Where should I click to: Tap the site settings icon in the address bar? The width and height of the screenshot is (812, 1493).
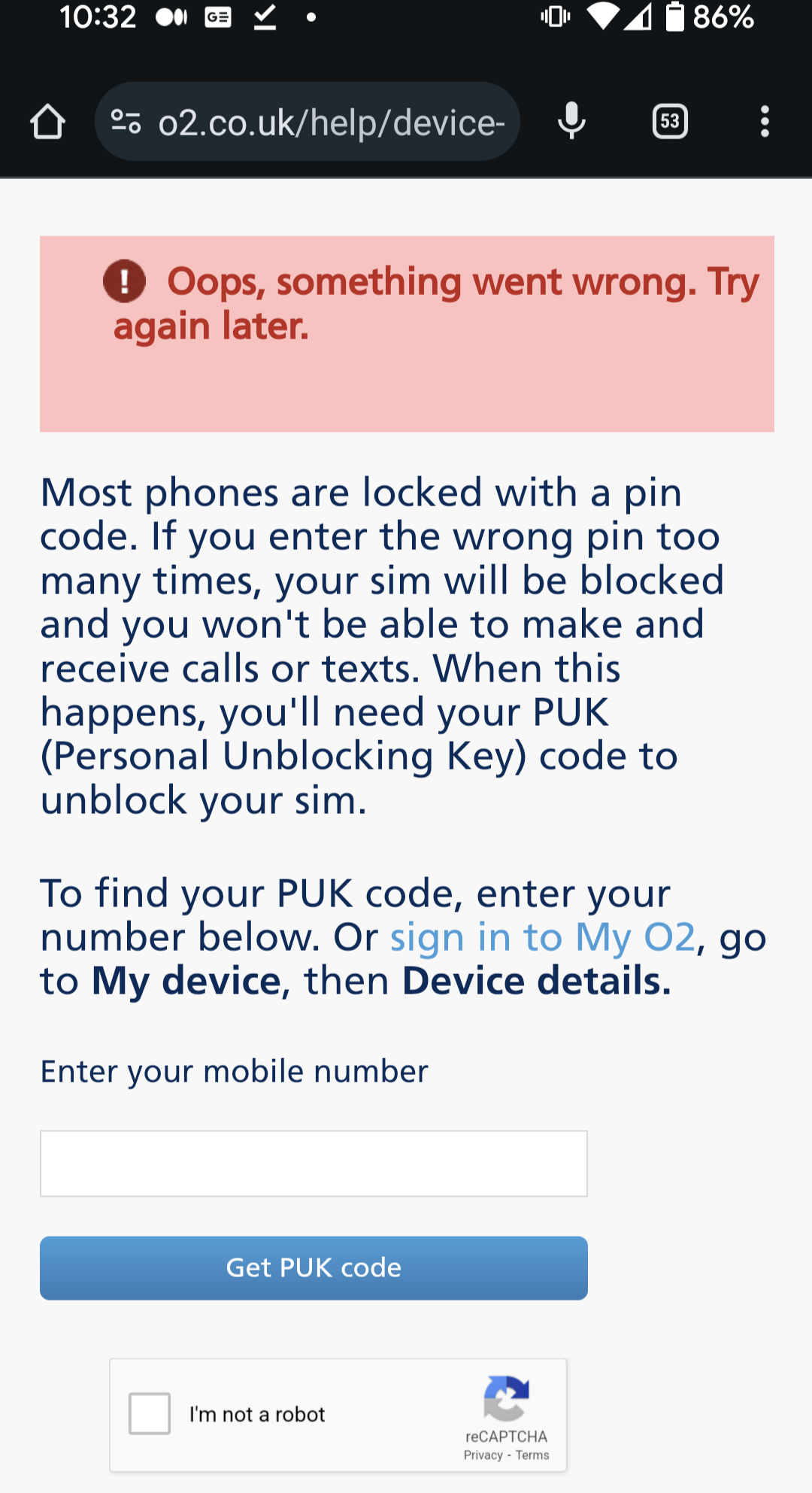pyautogui.click(x=126, y=121)
